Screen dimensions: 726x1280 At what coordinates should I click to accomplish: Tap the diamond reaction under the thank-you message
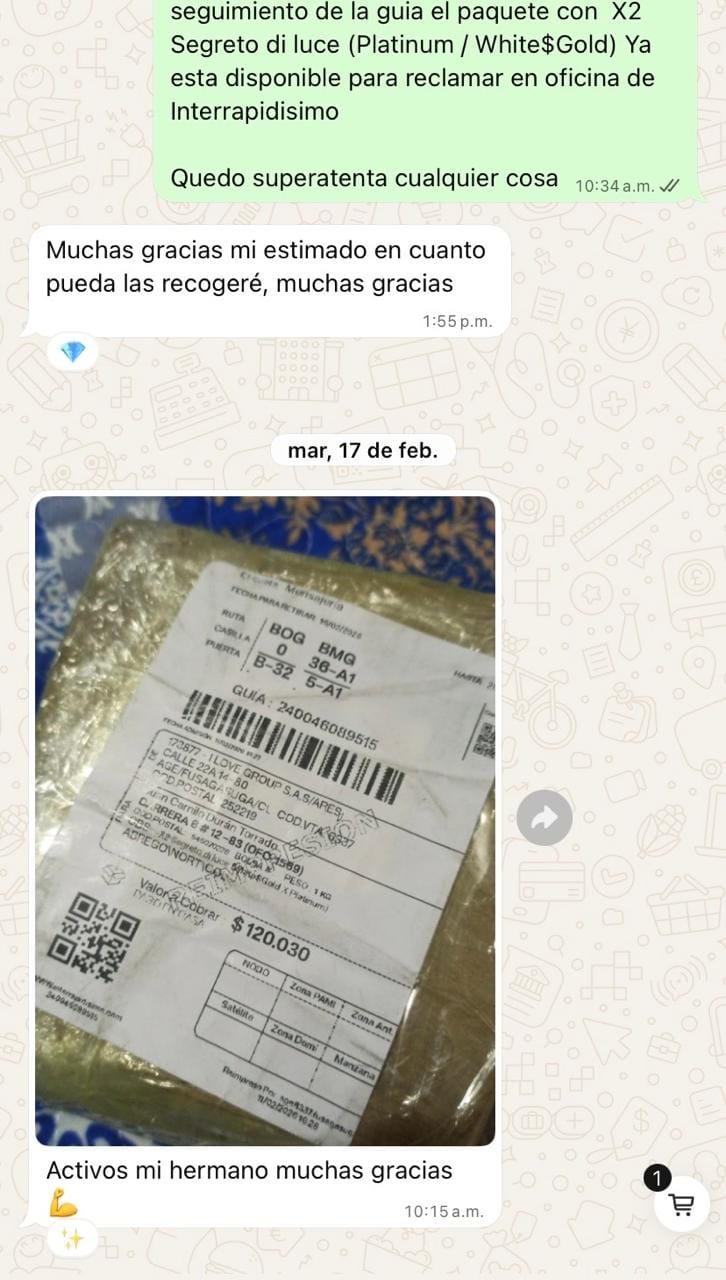pos(73,352)
